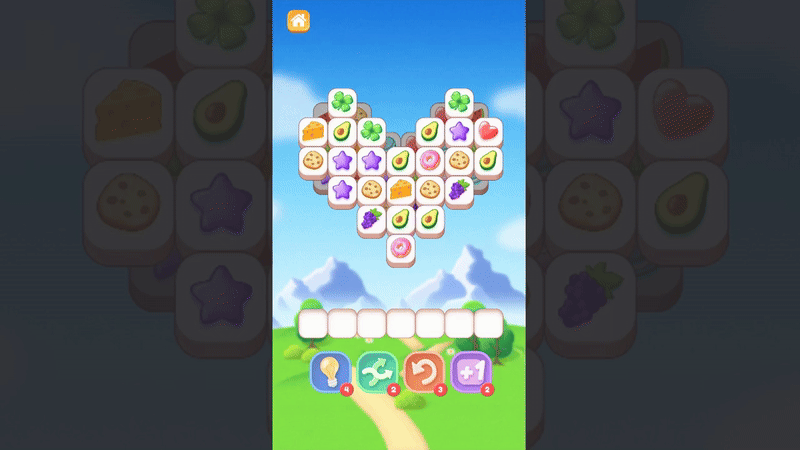
Task: Shuffle the tiles with the green booster
Action: click(377, 371)
